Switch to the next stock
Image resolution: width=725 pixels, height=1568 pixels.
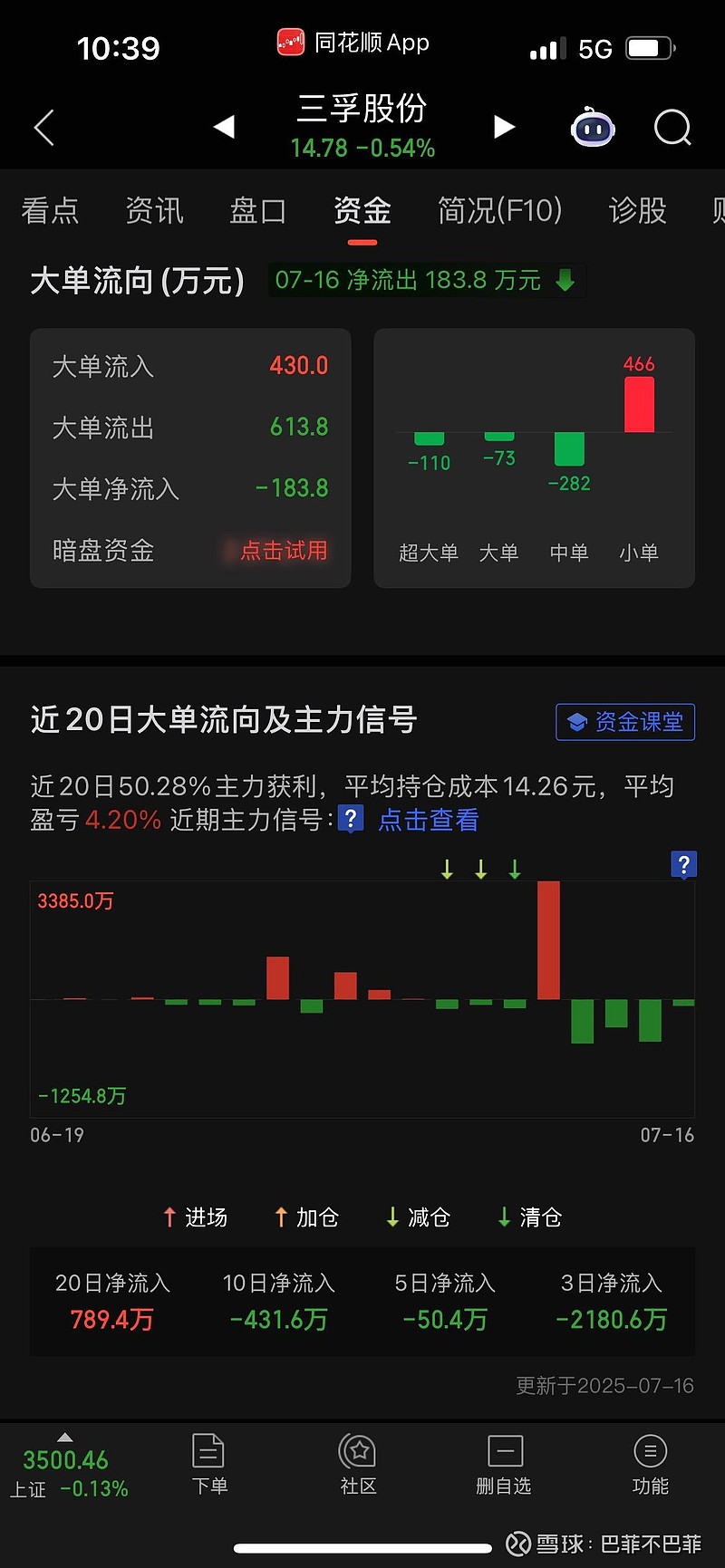pyautogui.click(x=504, y=127)
